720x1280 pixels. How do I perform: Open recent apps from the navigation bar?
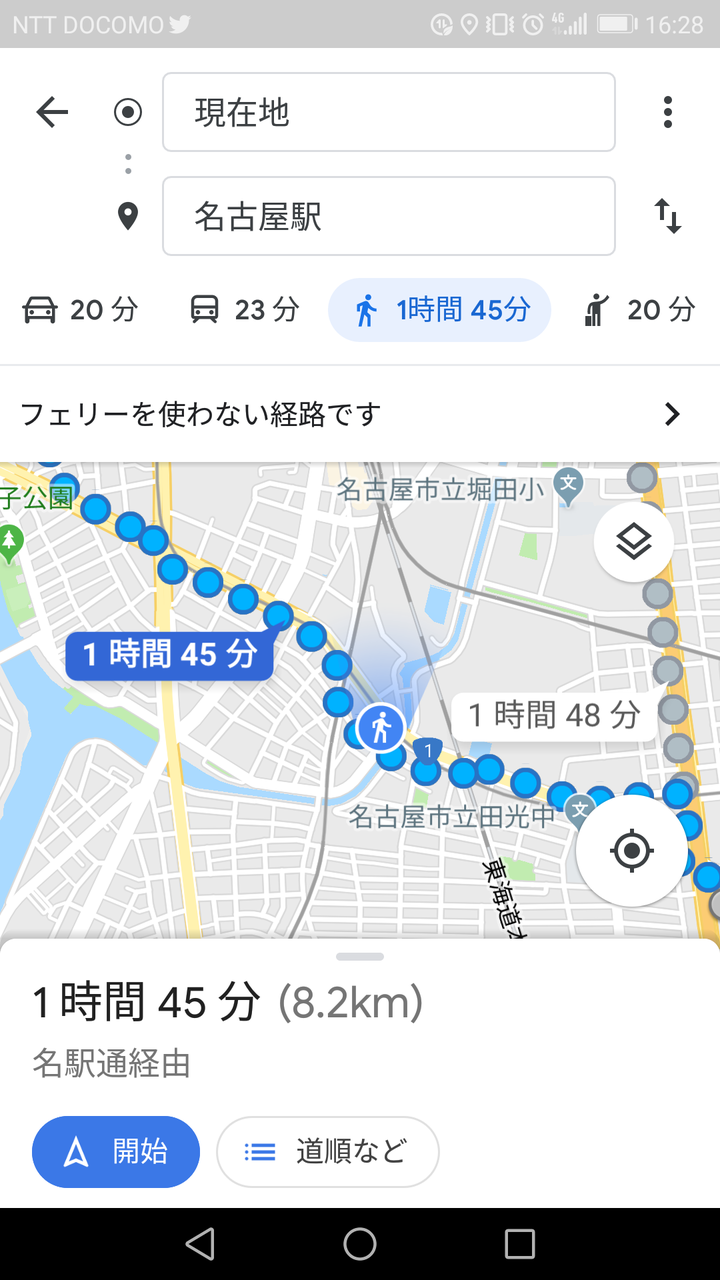tap(520, 1244)
